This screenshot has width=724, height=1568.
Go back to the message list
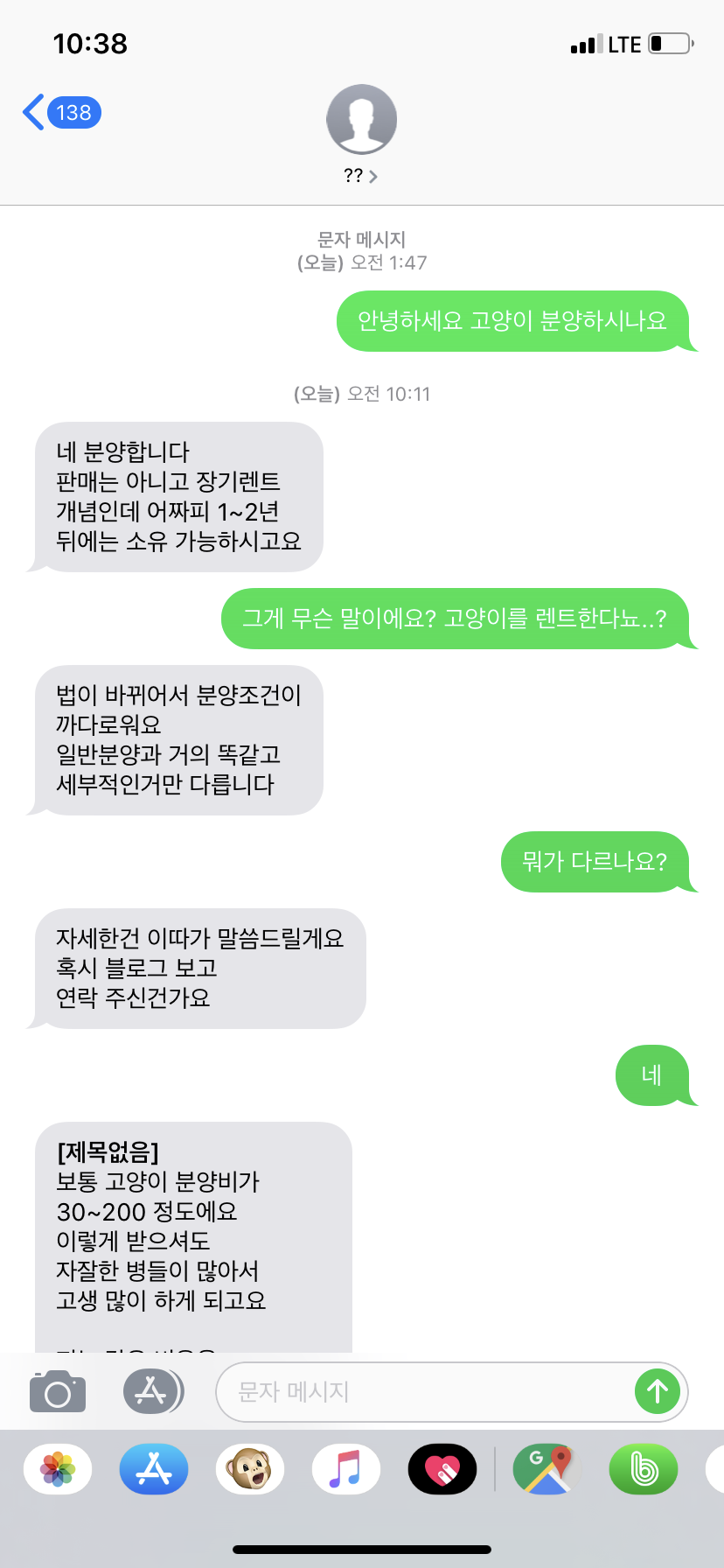point(59,113)
